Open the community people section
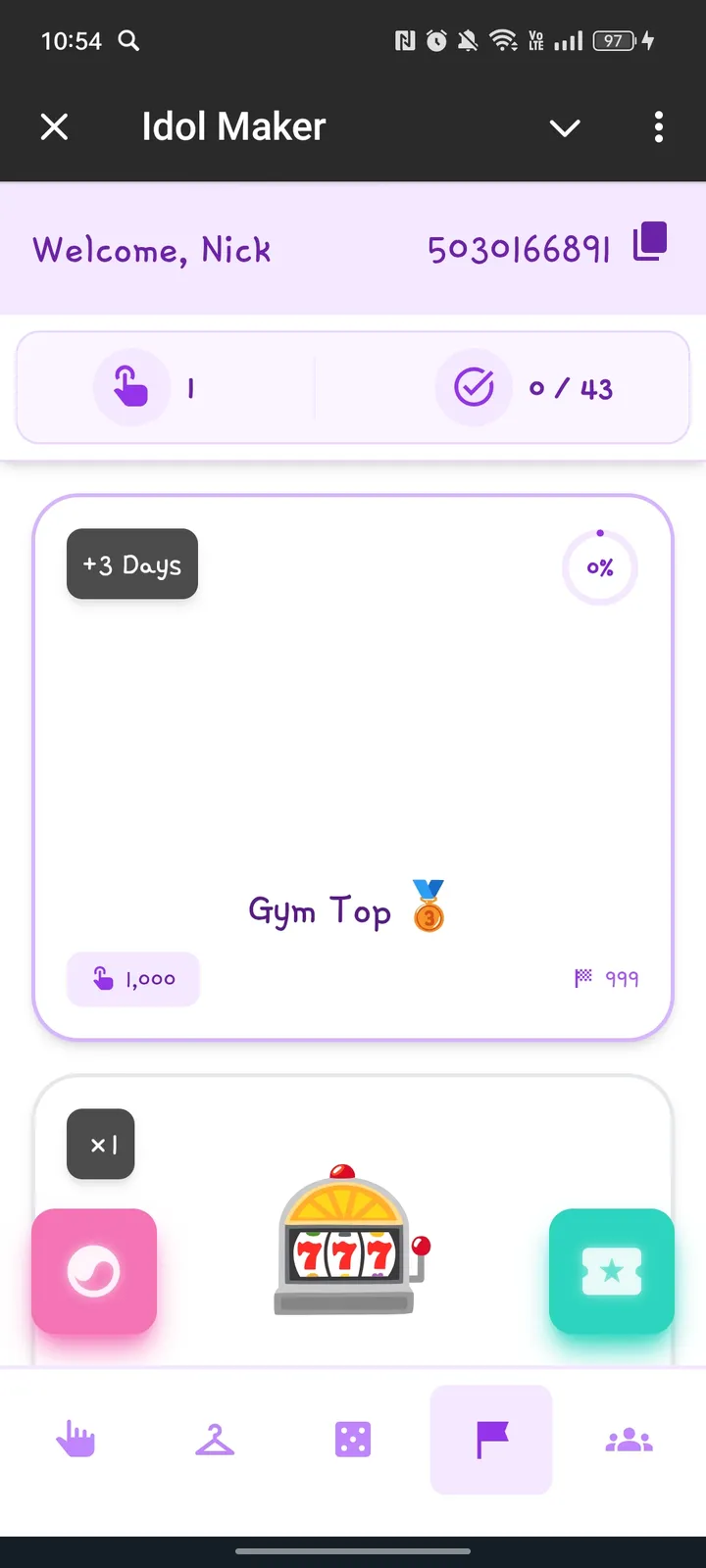 [629, 1438]
